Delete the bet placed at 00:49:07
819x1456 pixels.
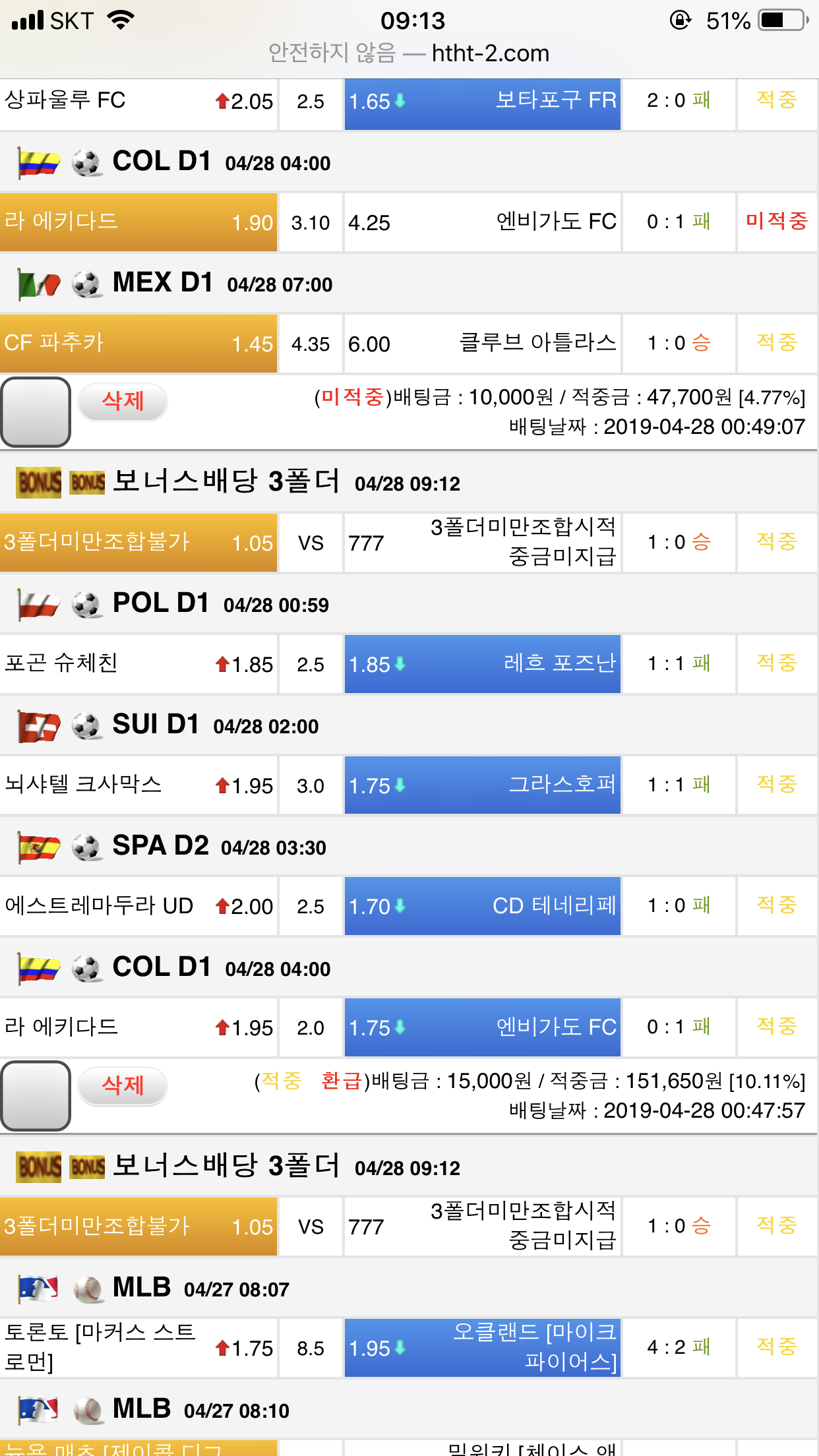(123, 401)
